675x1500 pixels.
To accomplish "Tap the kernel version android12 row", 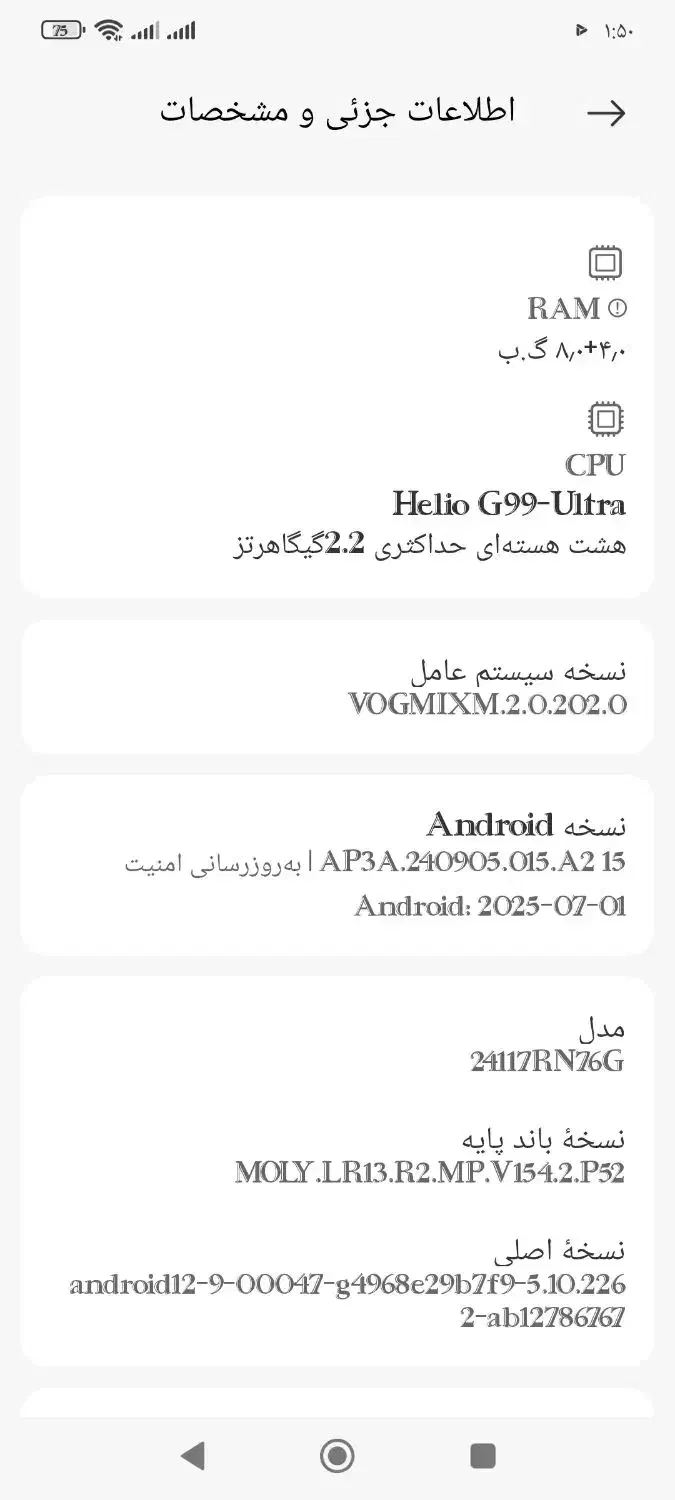I will (x=337, y=1284).
